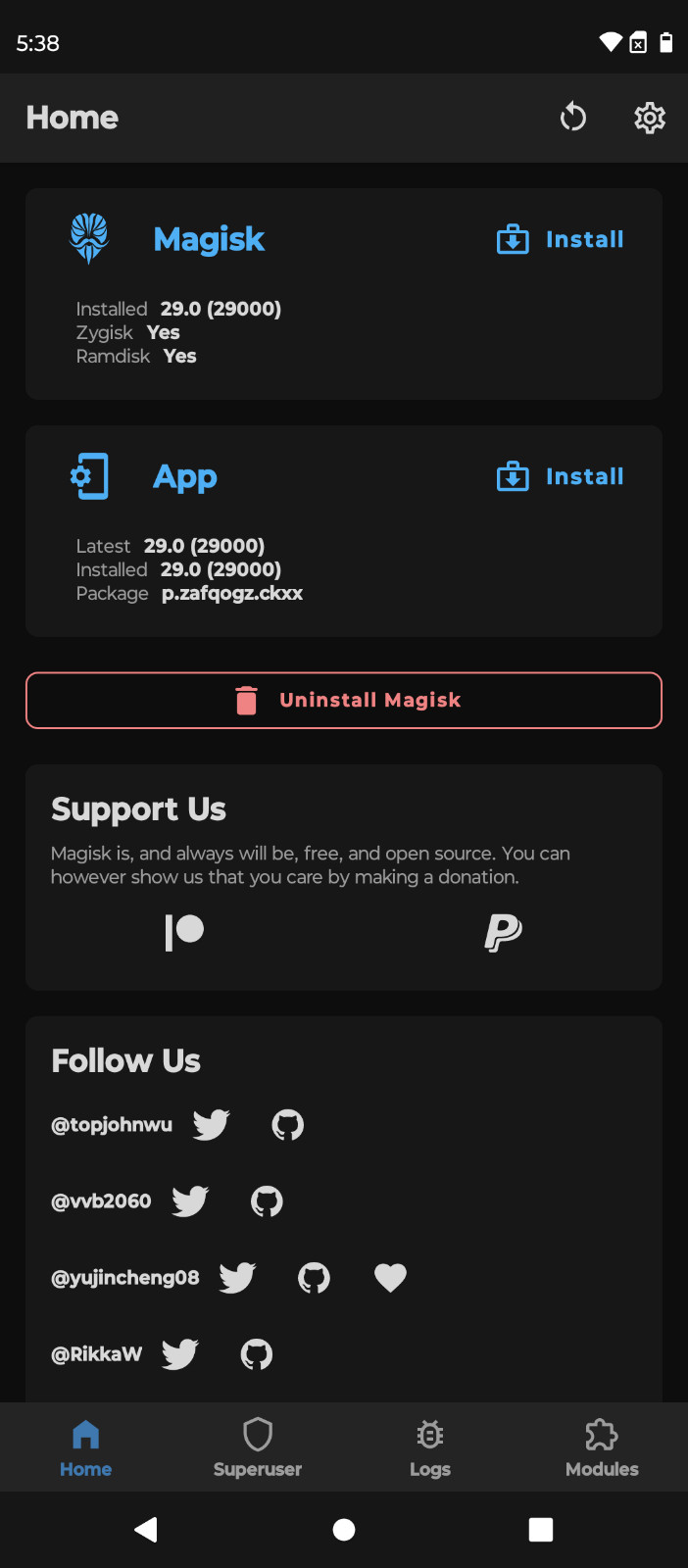Switch to the Logs tab
688x1568 pixels.
[x=430, y=1447]
